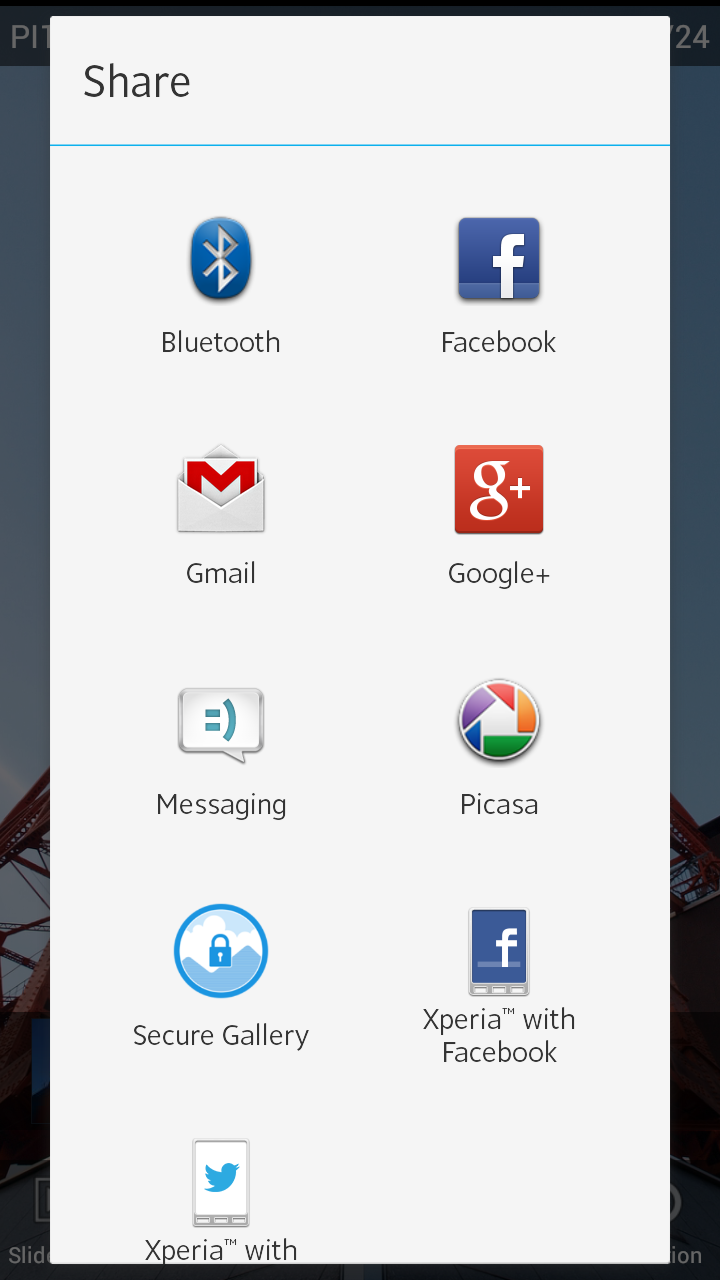Viewport: 720px width, 1280px height.
Task: Send the photo through Messaging
Action: (221, 747)
